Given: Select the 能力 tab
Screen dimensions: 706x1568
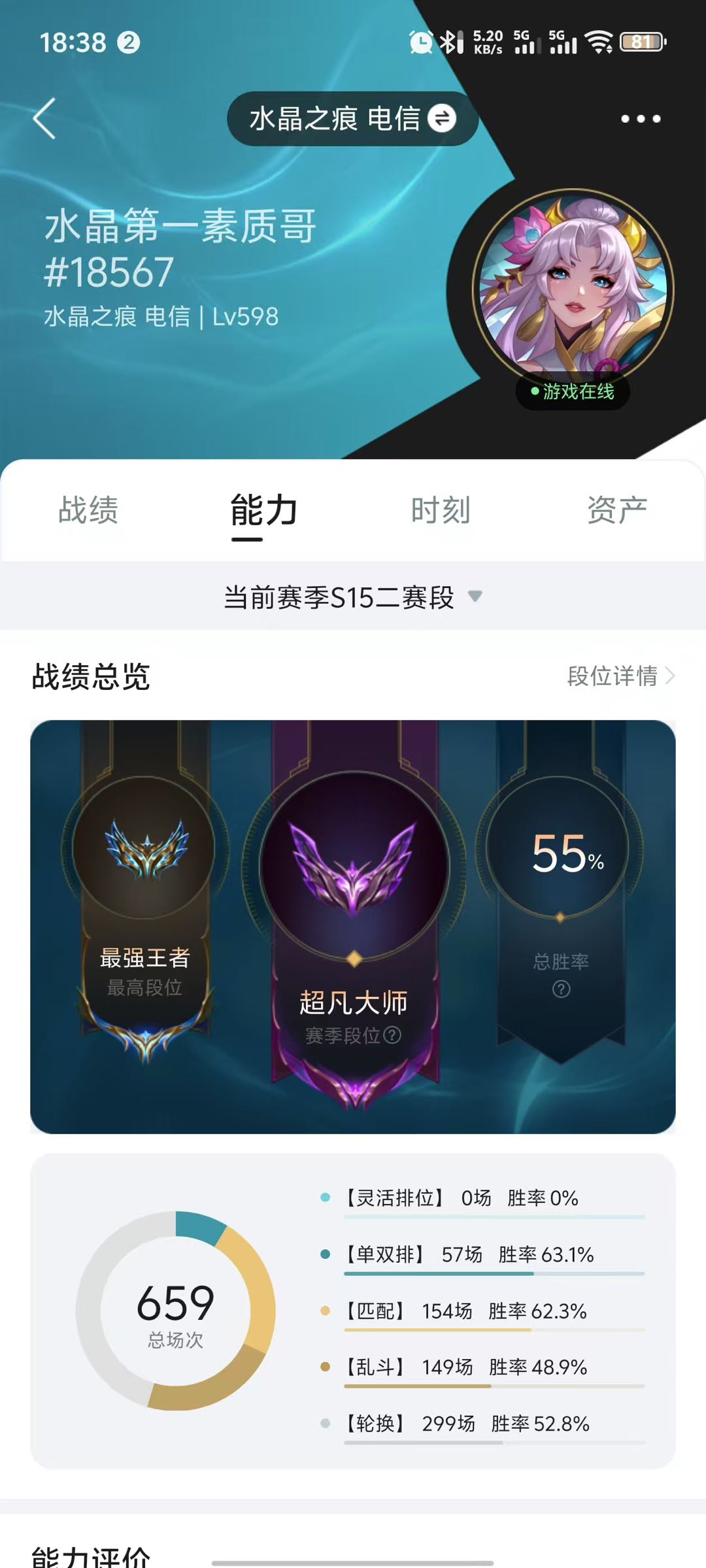Looking at the screenshot, I should pyautogui.click(x=264, y=510).
